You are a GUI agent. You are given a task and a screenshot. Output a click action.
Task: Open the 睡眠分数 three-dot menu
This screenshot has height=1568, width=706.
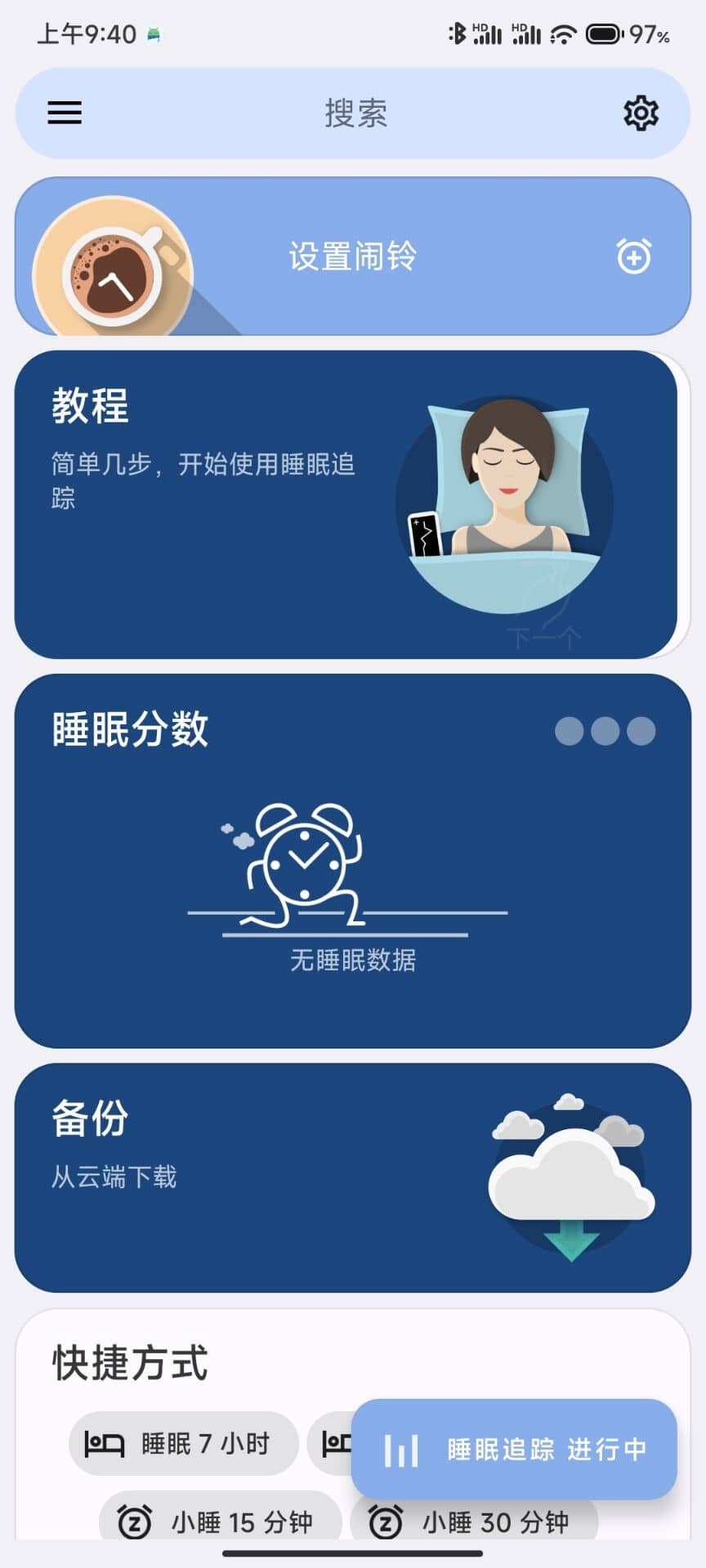605,731
